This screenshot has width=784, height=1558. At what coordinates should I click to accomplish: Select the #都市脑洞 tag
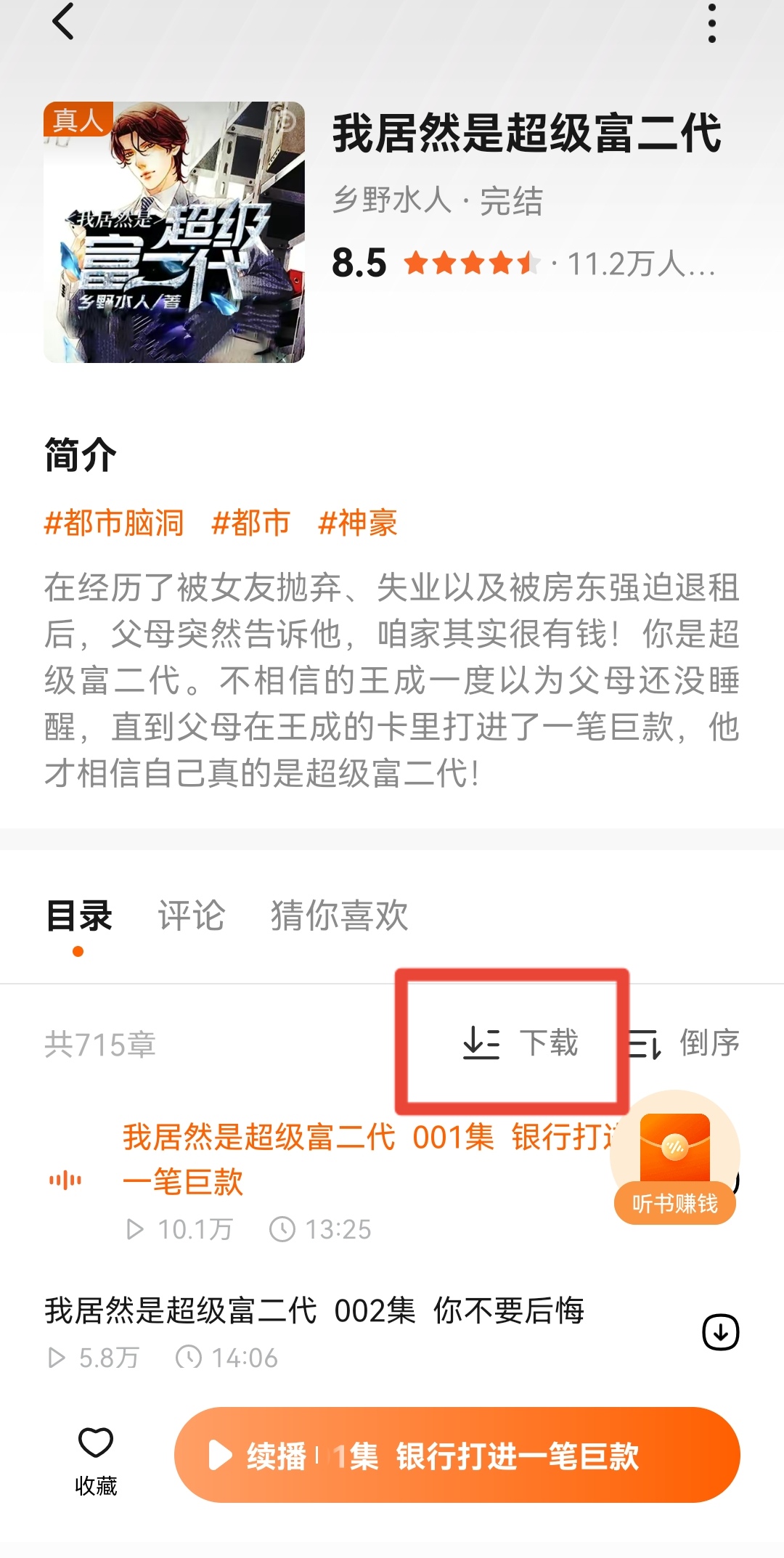click(114, 523)
